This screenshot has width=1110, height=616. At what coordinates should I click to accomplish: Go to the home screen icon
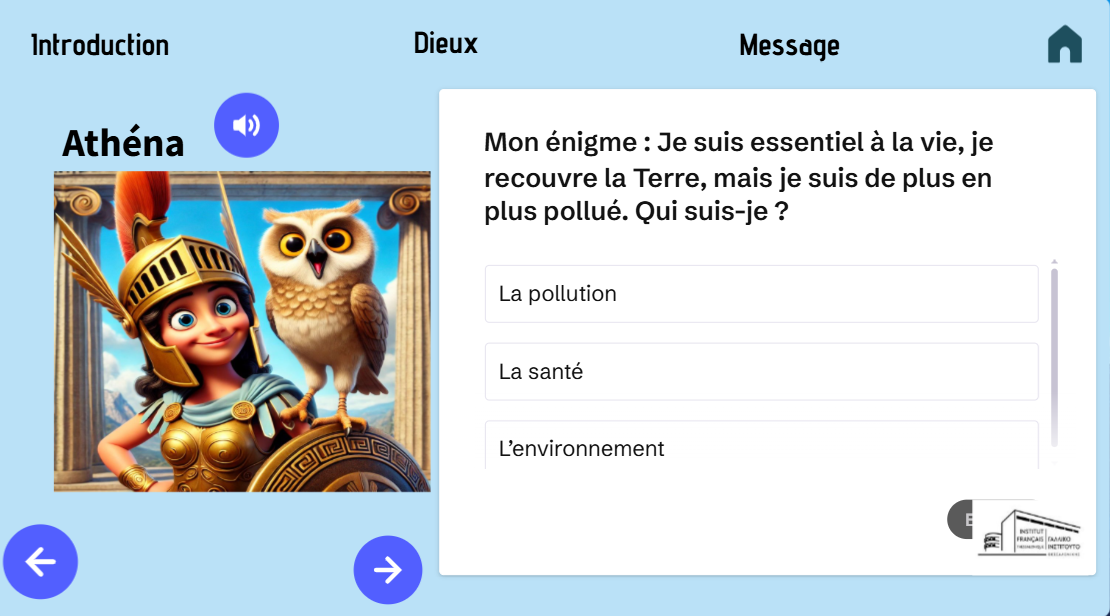[x=1064, y=45]
